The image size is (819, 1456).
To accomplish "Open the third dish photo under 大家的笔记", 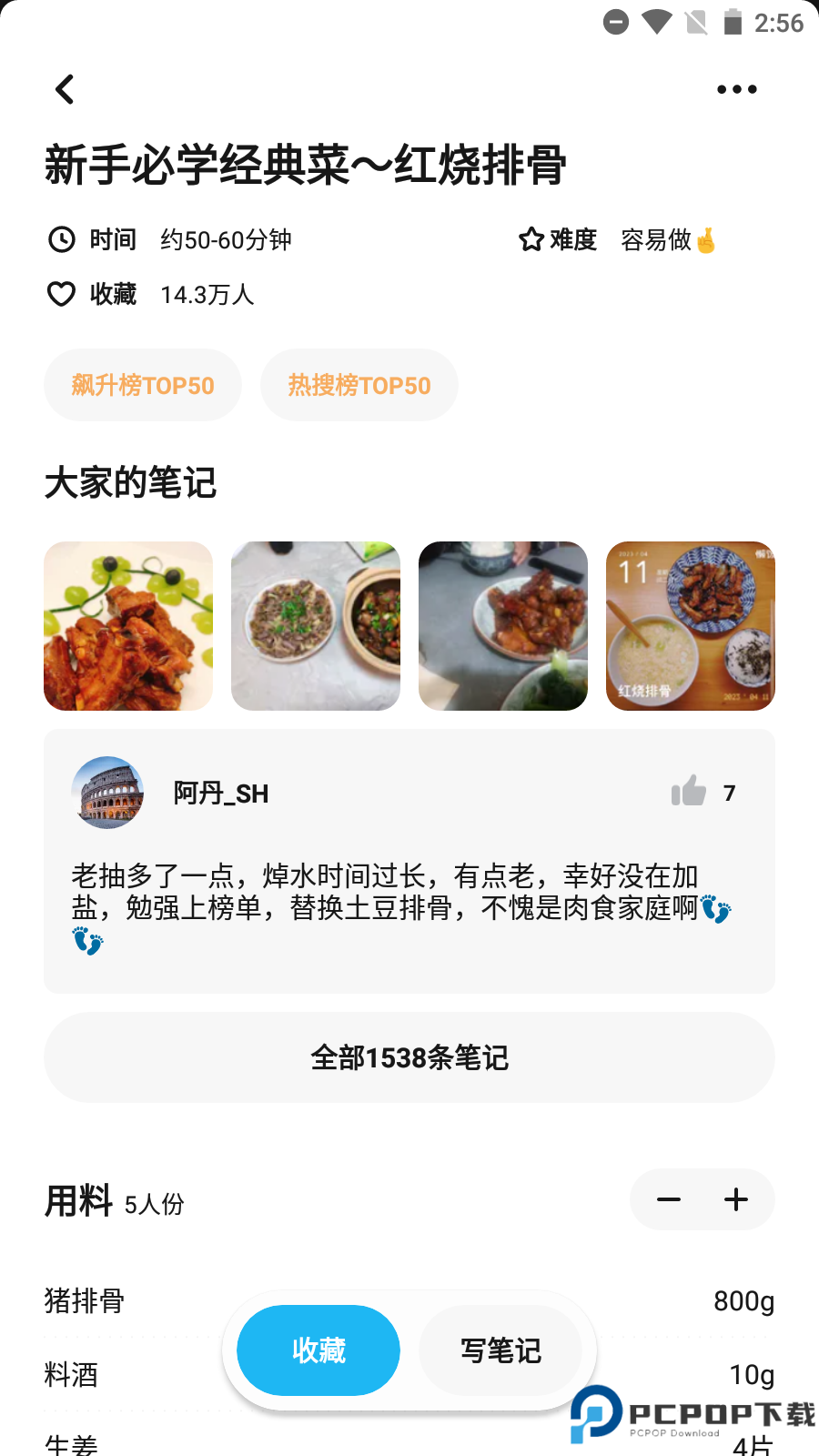I will [x=502, y=625].
